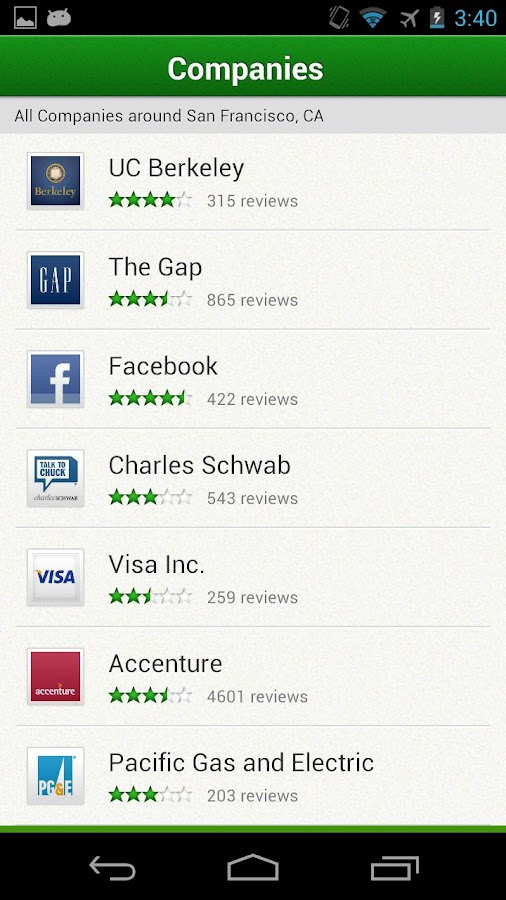Open recent apps from the navigation bar
The width and height of the screenshot is (506, 900).
coord(394,867)
